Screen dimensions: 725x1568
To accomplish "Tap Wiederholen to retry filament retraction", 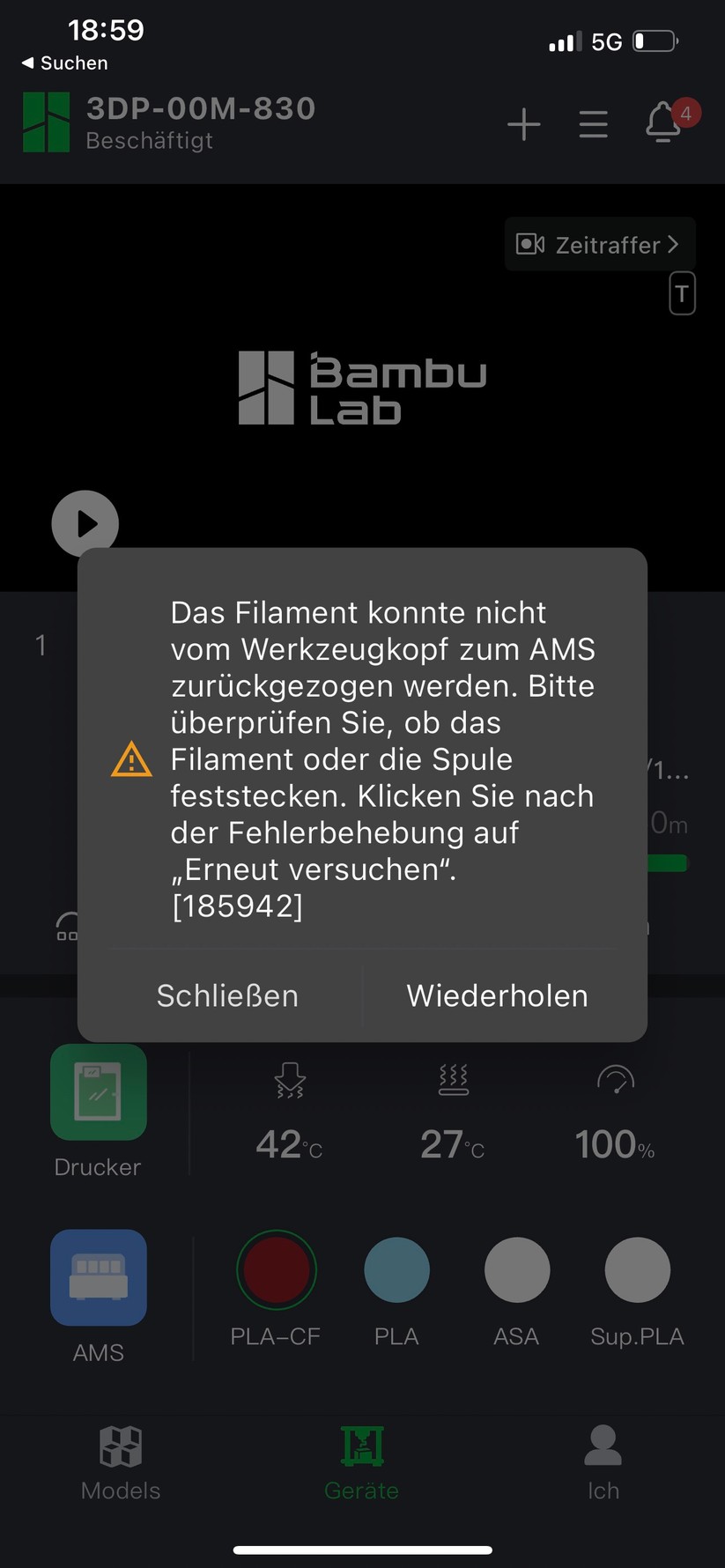I will click(497, 995).
